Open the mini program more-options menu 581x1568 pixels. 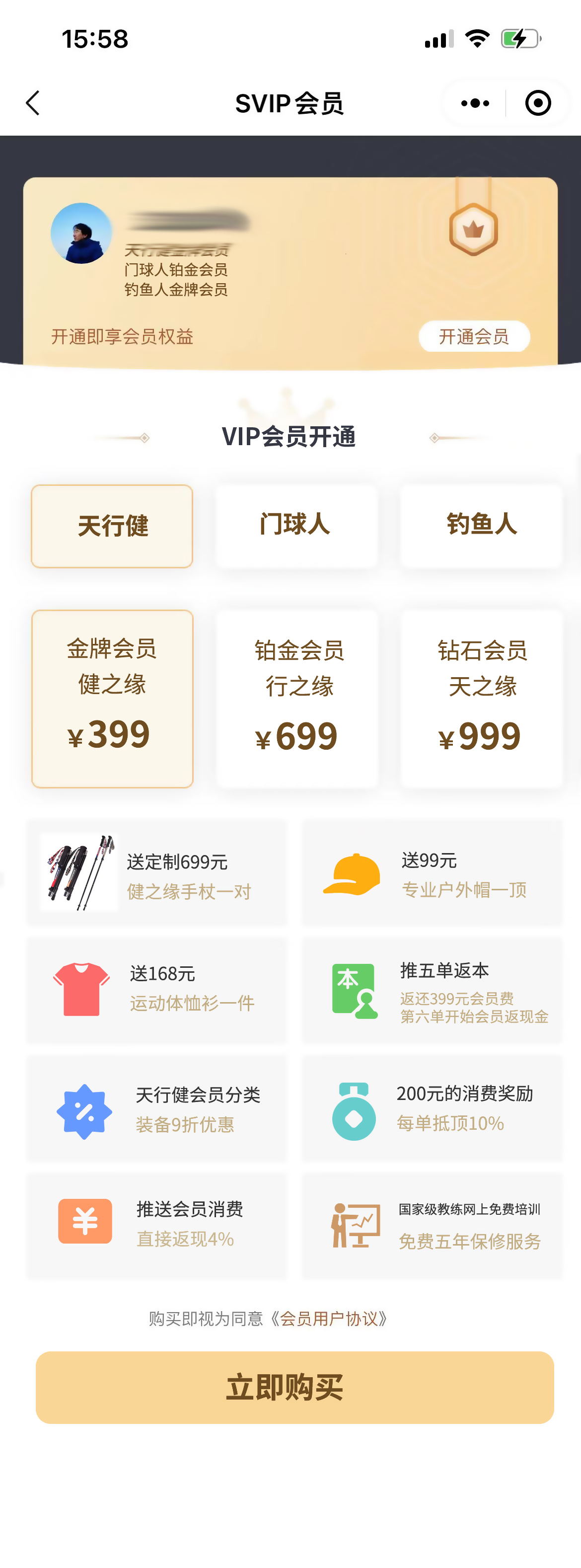click(x=475, y=103)
